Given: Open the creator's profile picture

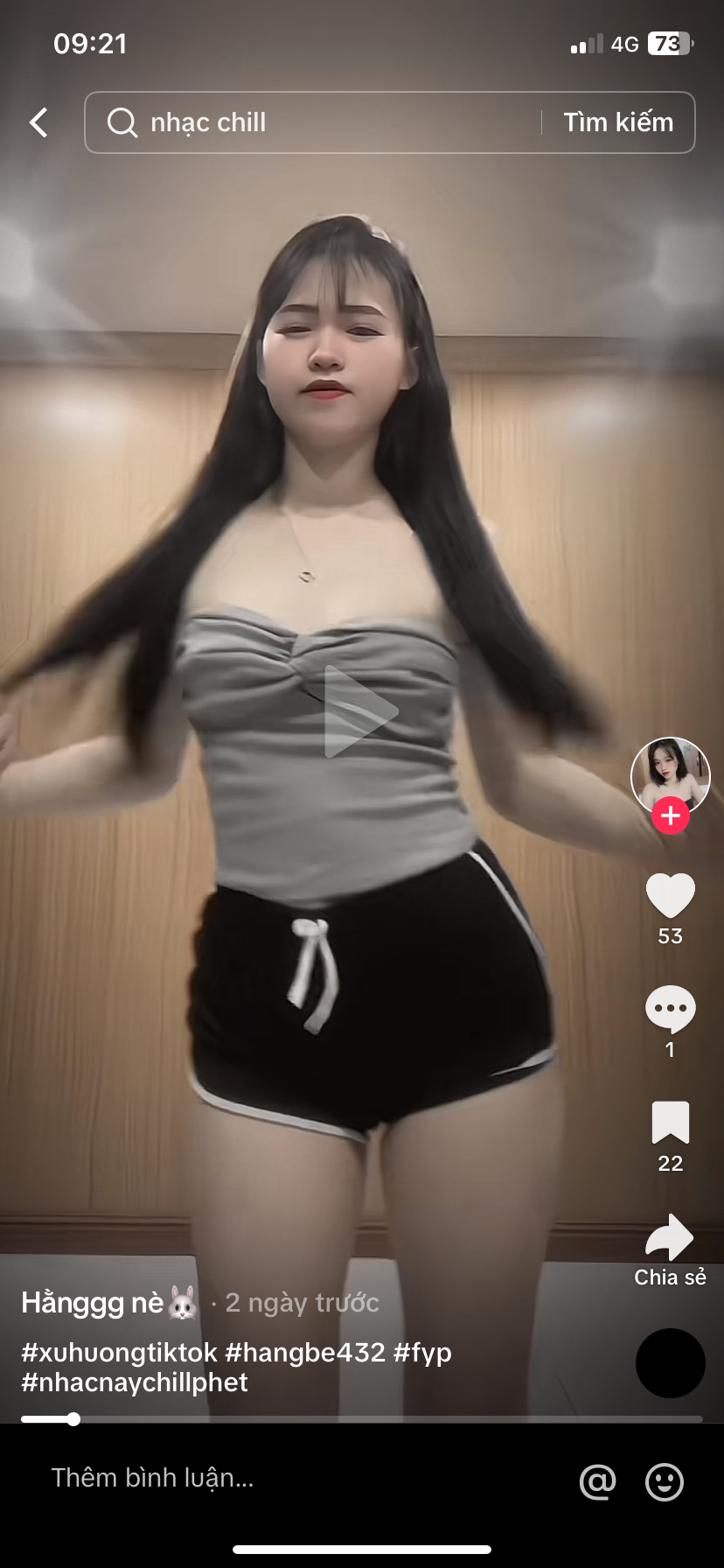Looking at the screenshot, I should 670,774.
